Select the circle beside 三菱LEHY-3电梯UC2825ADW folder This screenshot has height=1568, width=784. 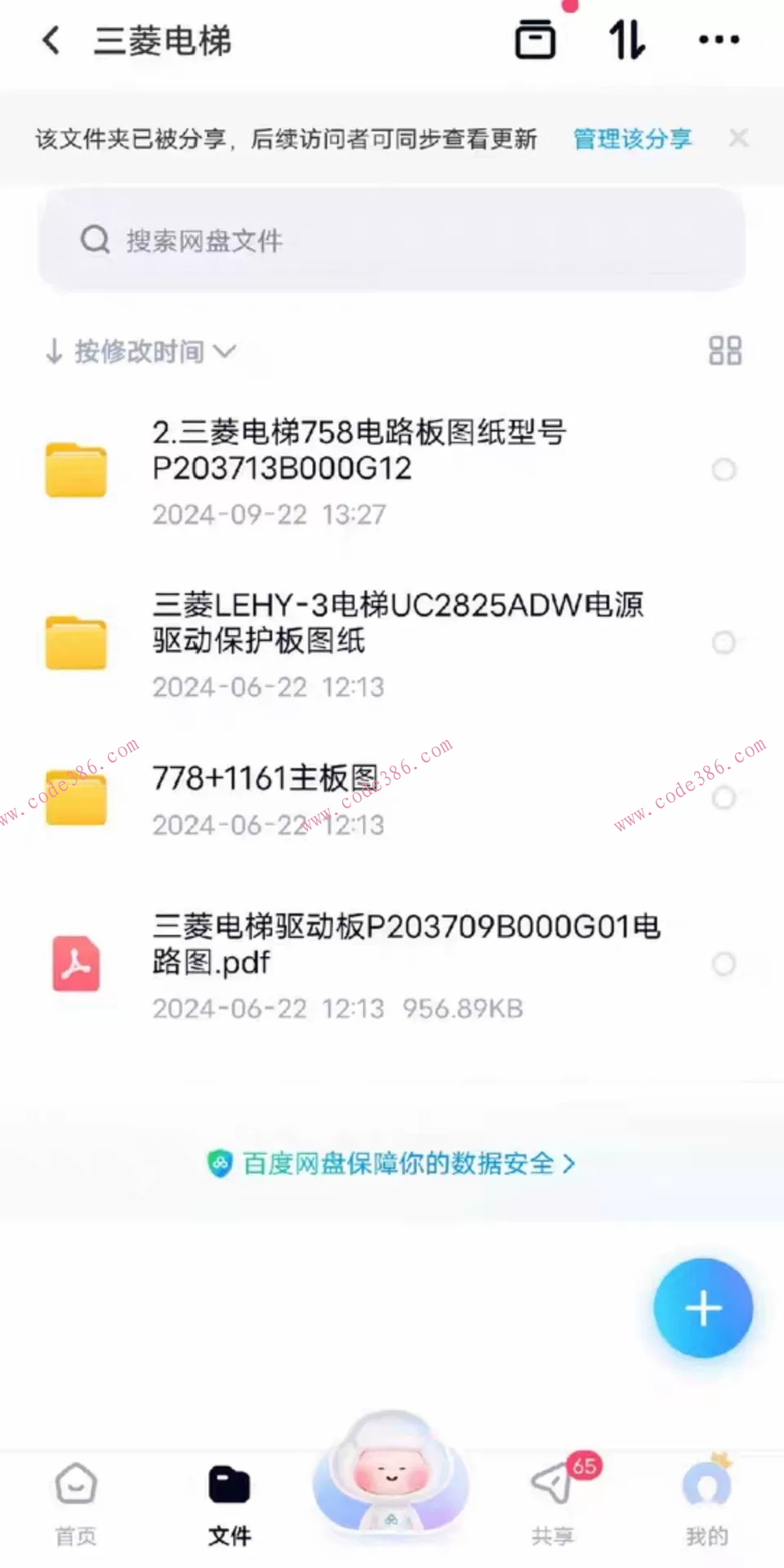(724, 643)
